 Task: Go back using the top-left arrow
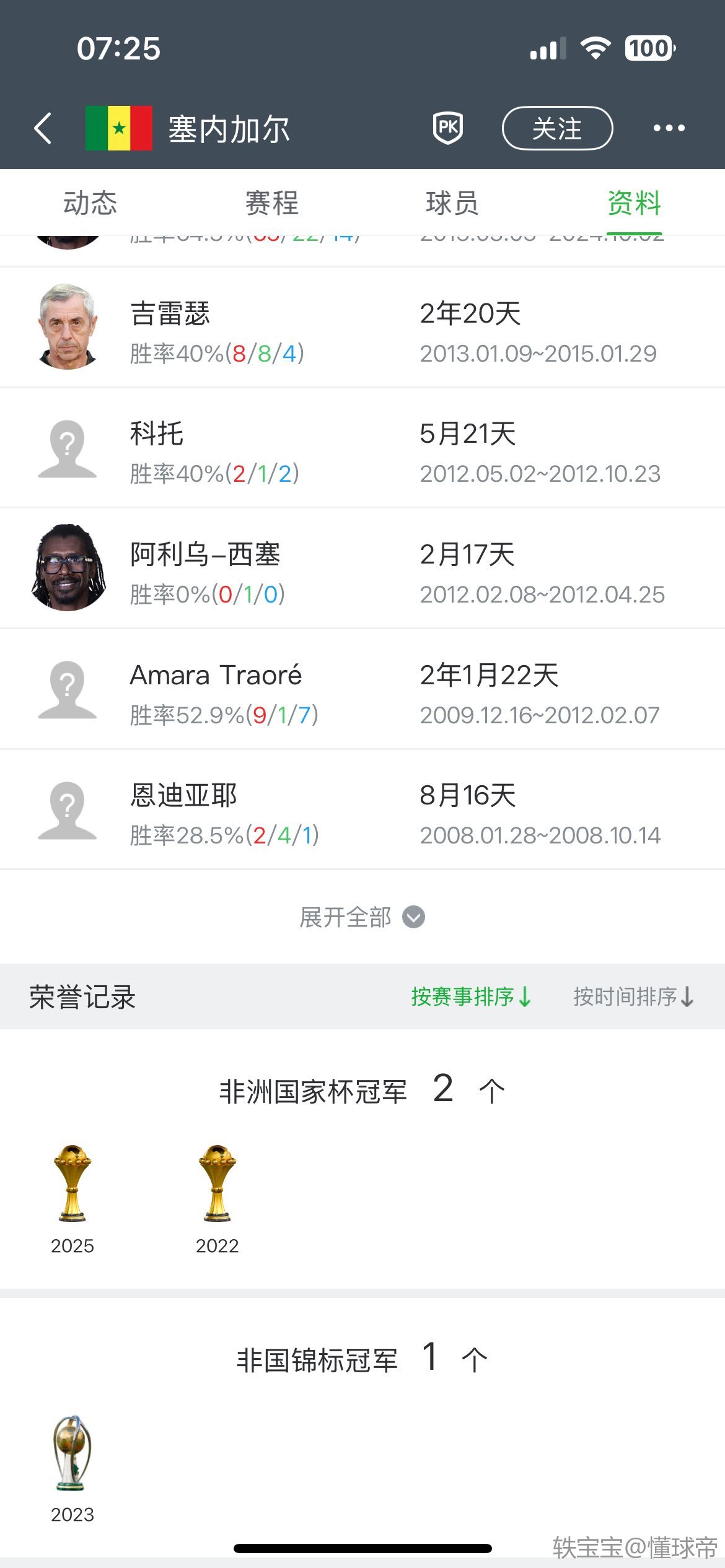pos(43,128)
